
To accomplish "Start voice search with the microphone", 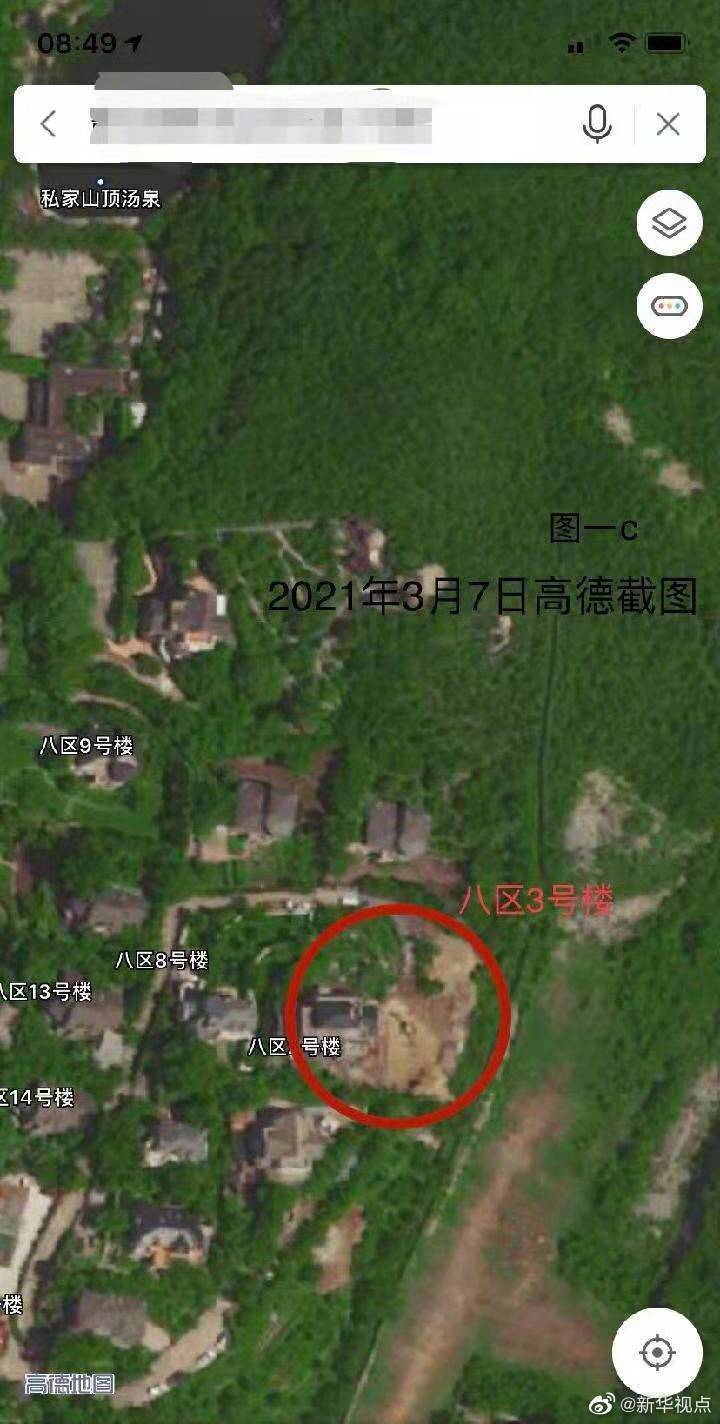I will pyautogui.click(x=597, y=124).
